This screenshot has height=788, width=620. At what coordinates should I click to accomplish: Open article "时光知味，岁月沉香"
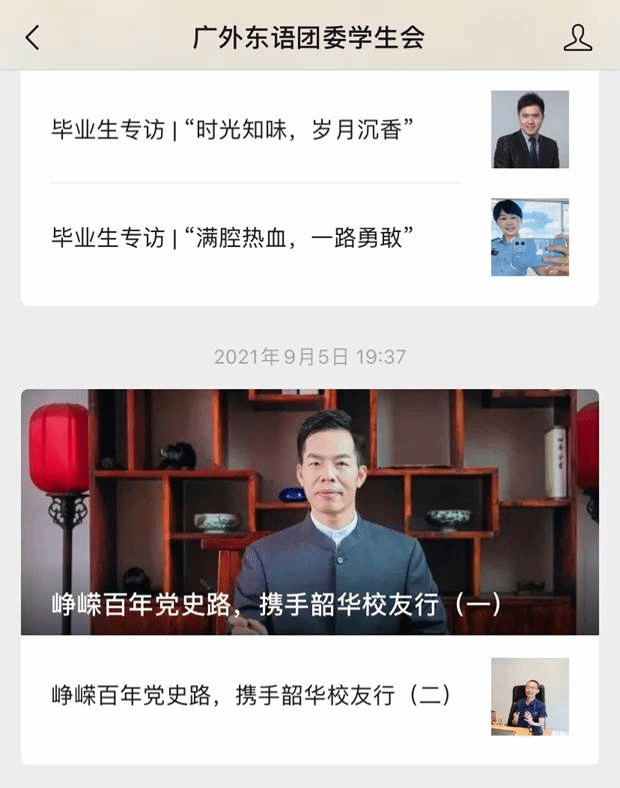coord(233,129)
